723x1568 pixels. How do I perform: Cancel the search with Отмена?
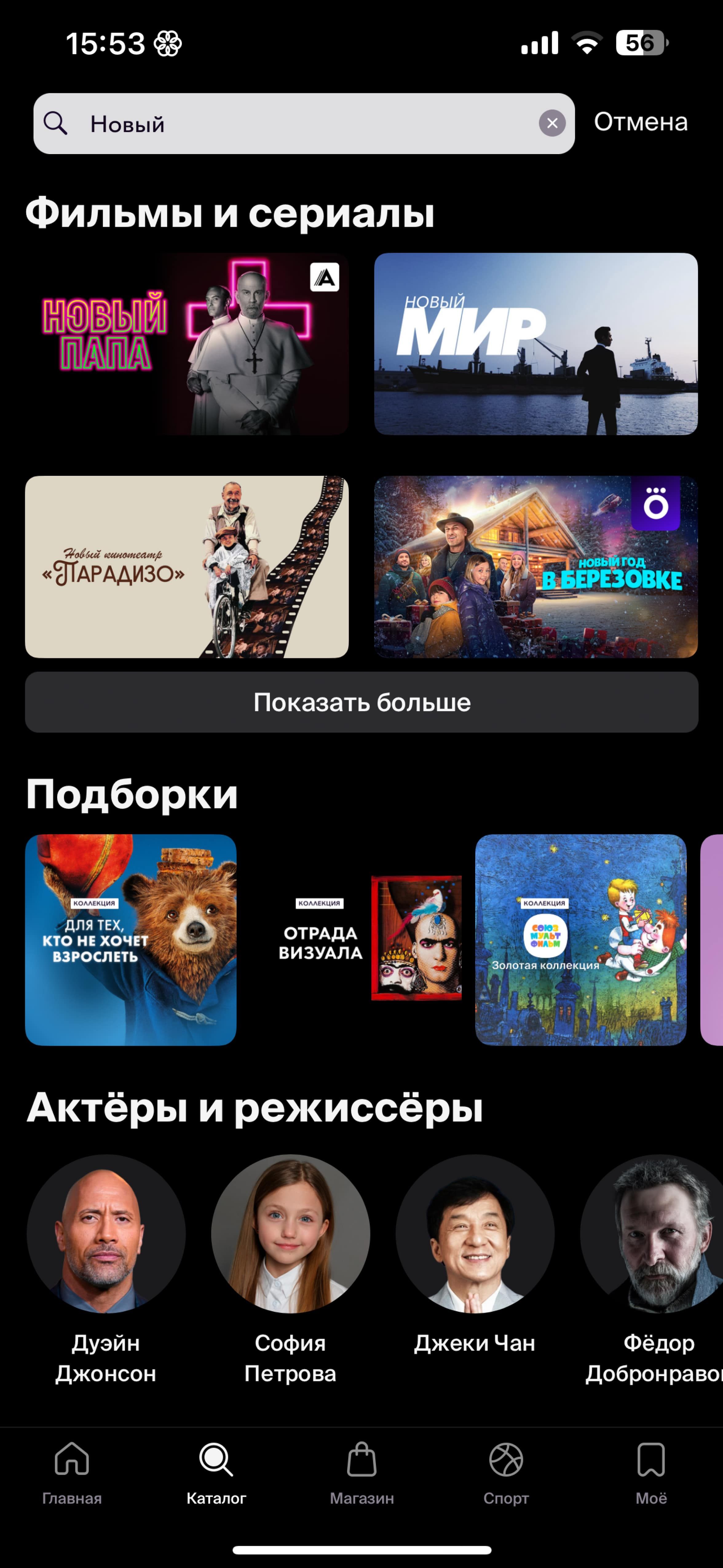(x=640, y=122)
